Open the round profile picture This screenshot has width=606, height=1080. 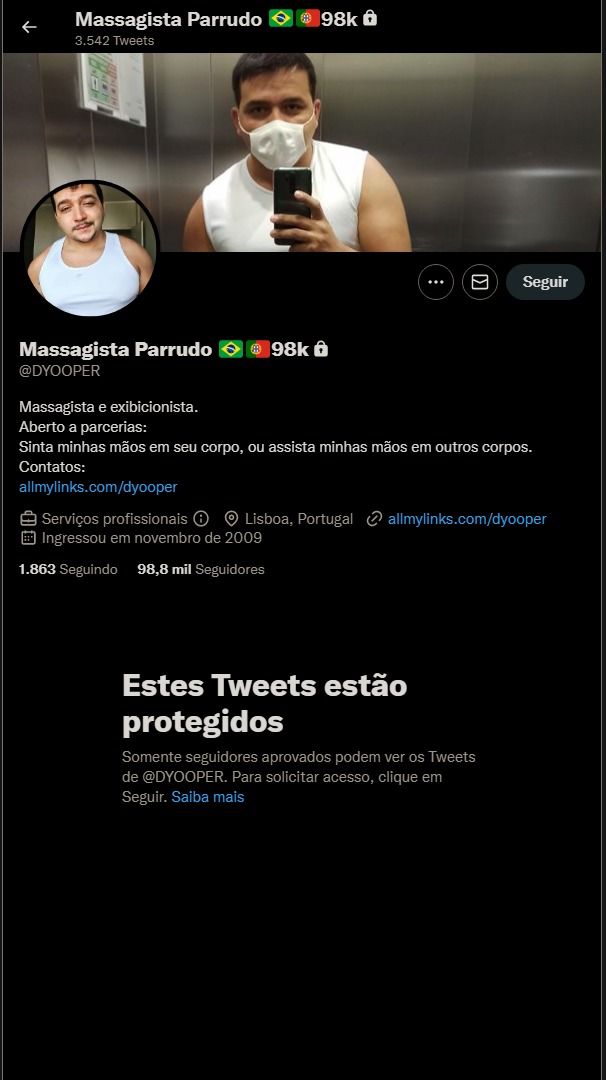[x=90, y=250]
